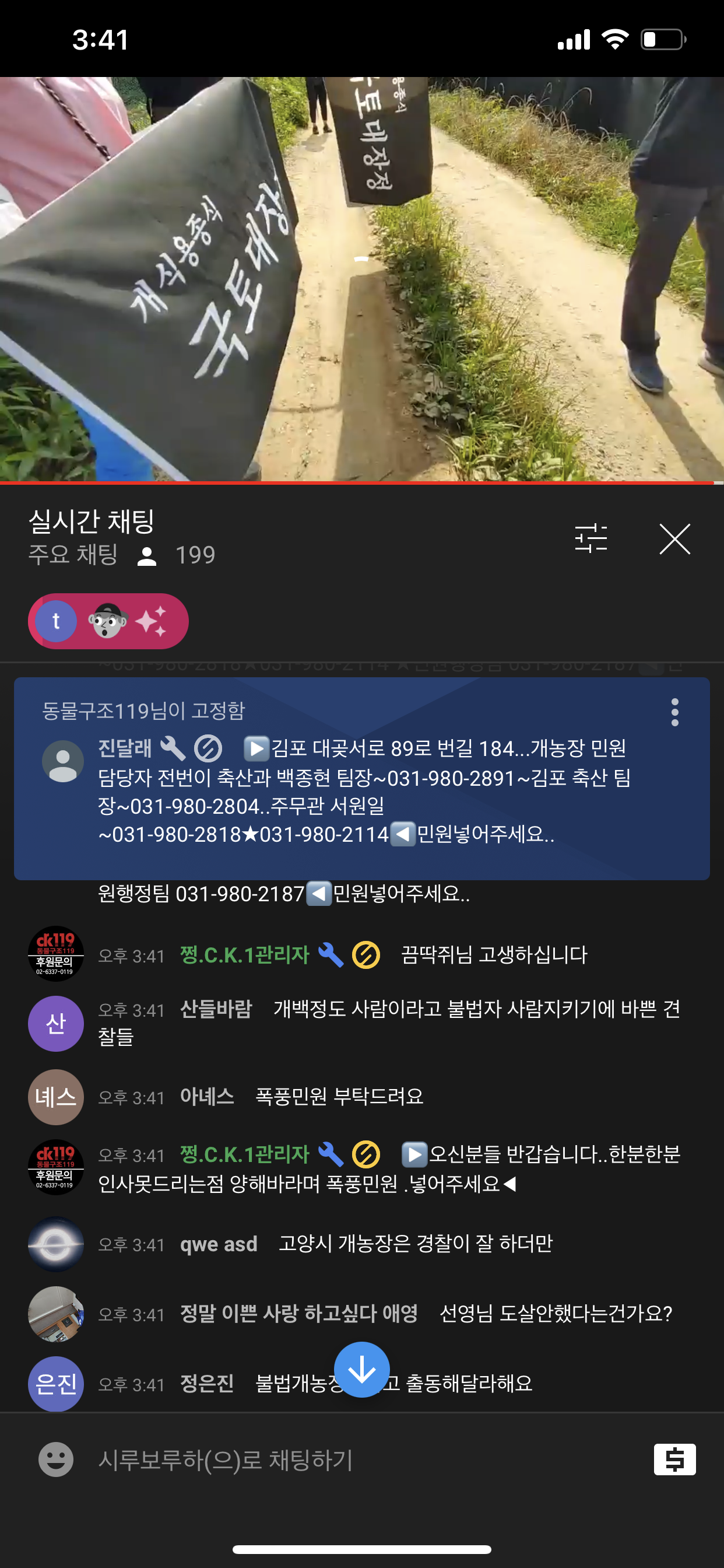Image resolution: width=724 pixels, height=1568 pixels.
Task: Open the emoji picker
Action: click(x=56, y=1459)
